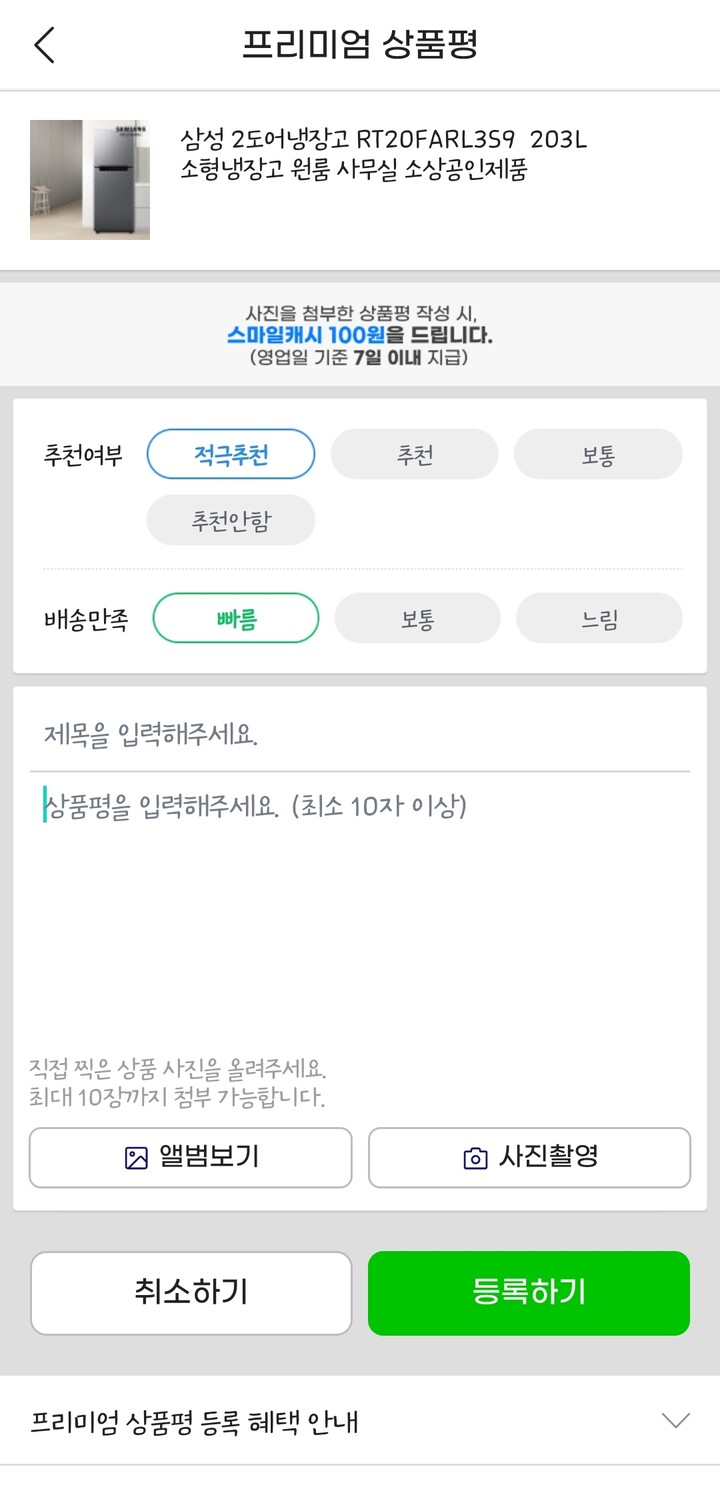
Task: Choose 추천 as recommendation level
Action: pyautogui.click(x=414, y=454)
